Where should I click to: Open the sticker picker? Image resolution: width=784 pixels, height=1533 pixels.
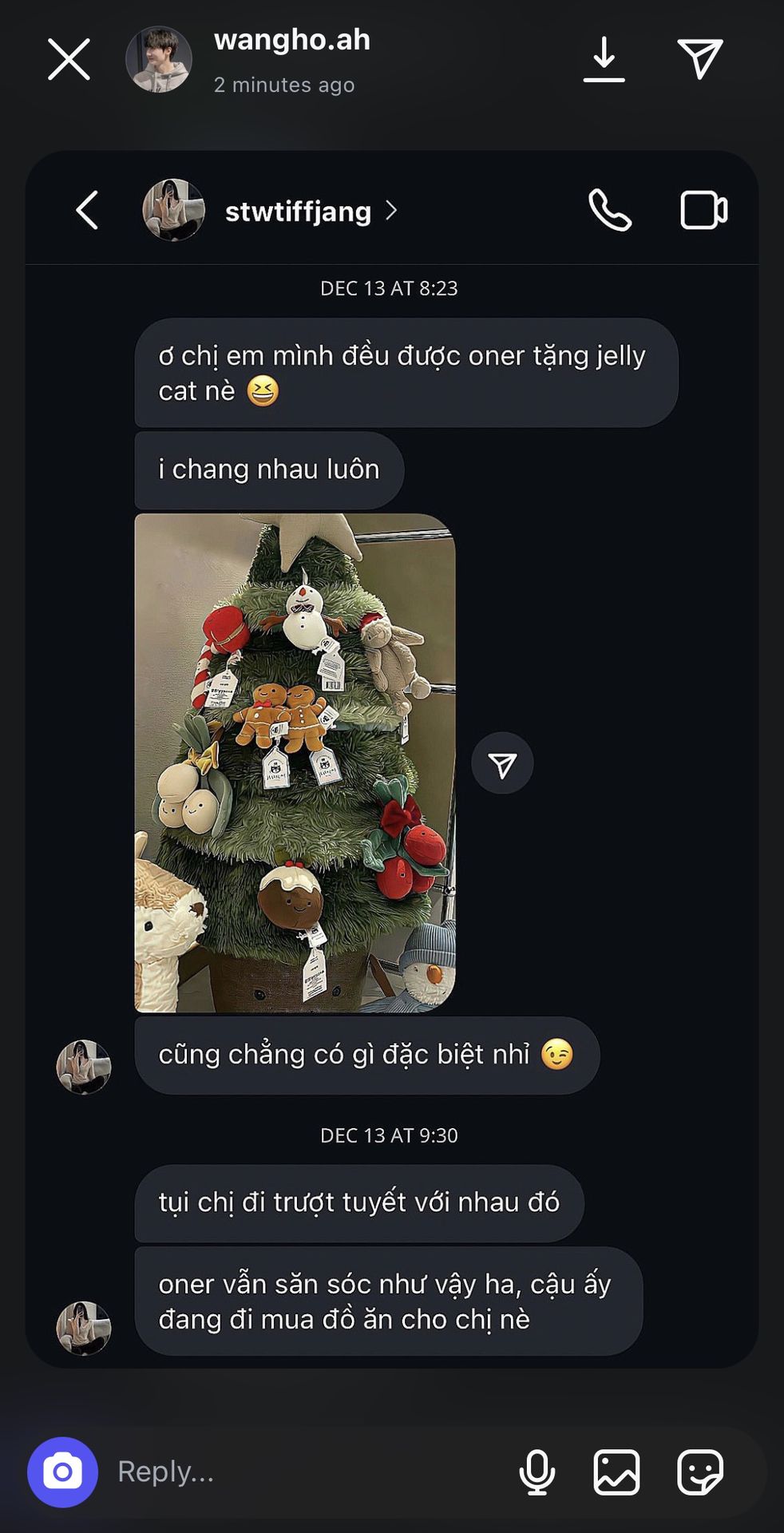(x=700, y=1472)
